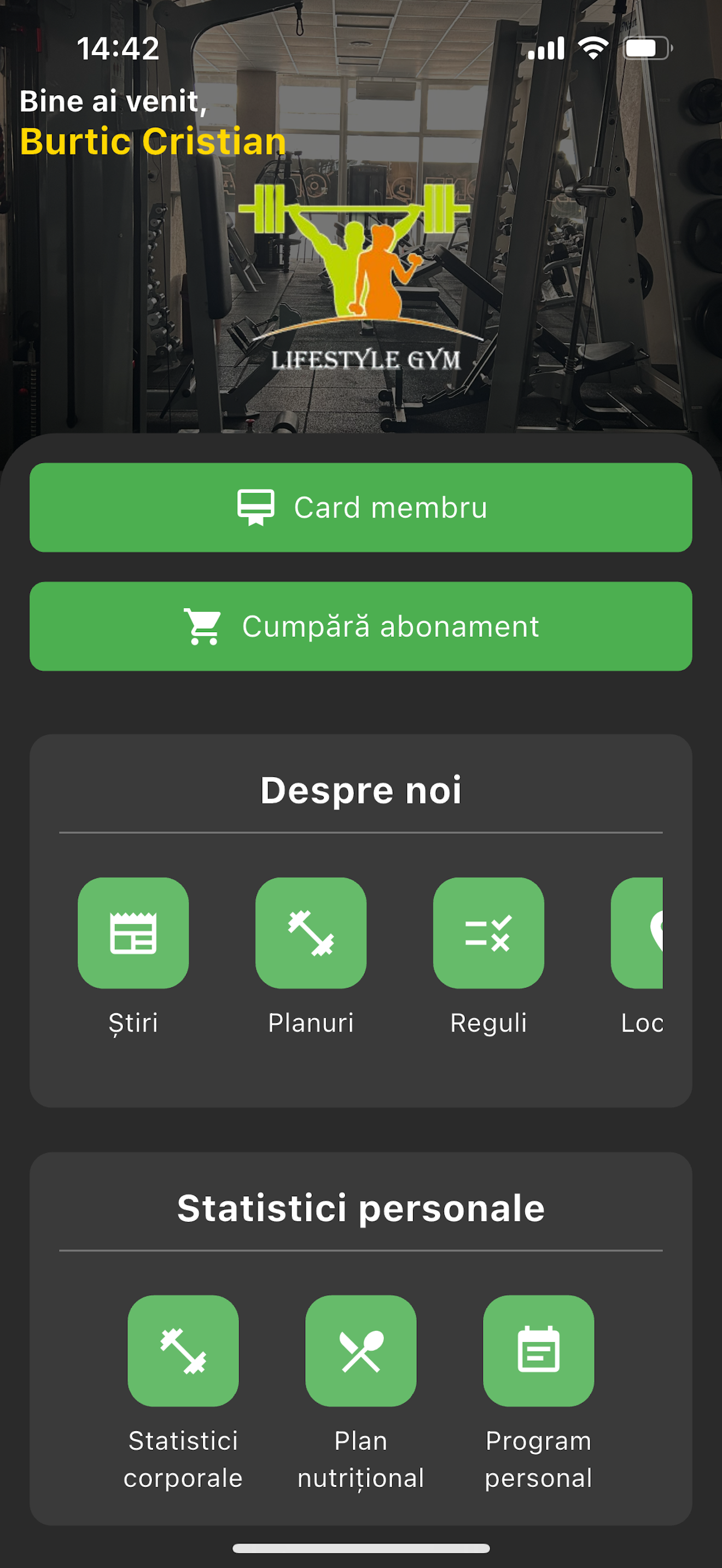This screenshot has height=1568, width=722.
Task: Open the Știri news section
Action: point(133,933)
